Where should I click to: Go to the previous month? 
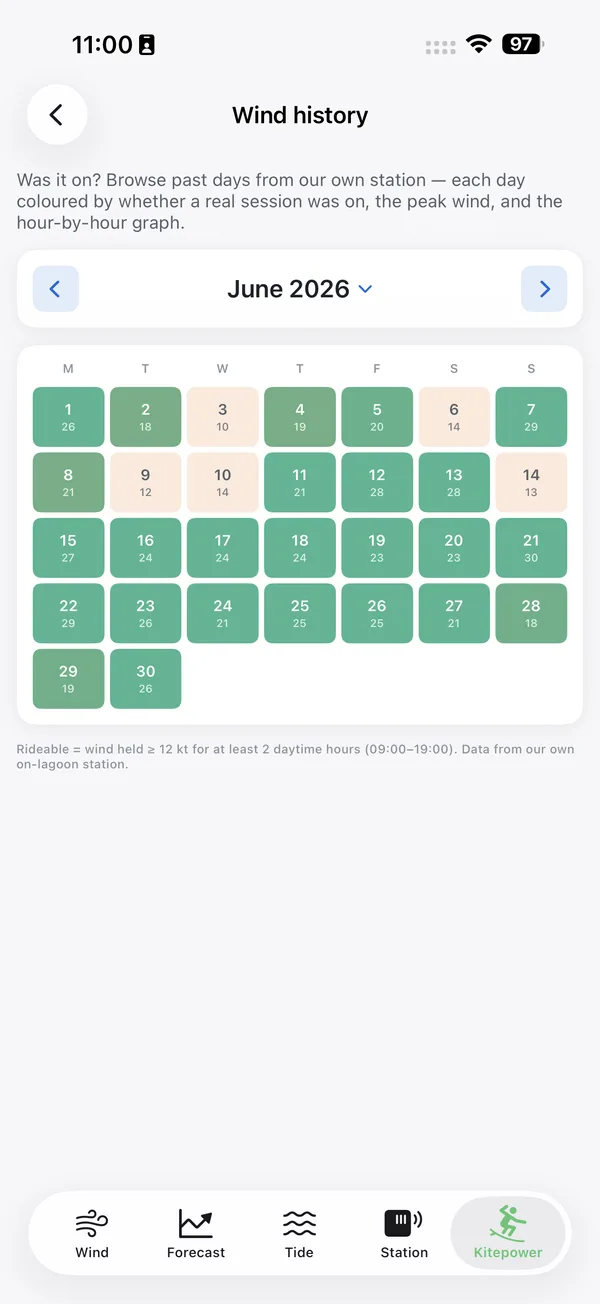pyautogui.click(x=56, y=289)
